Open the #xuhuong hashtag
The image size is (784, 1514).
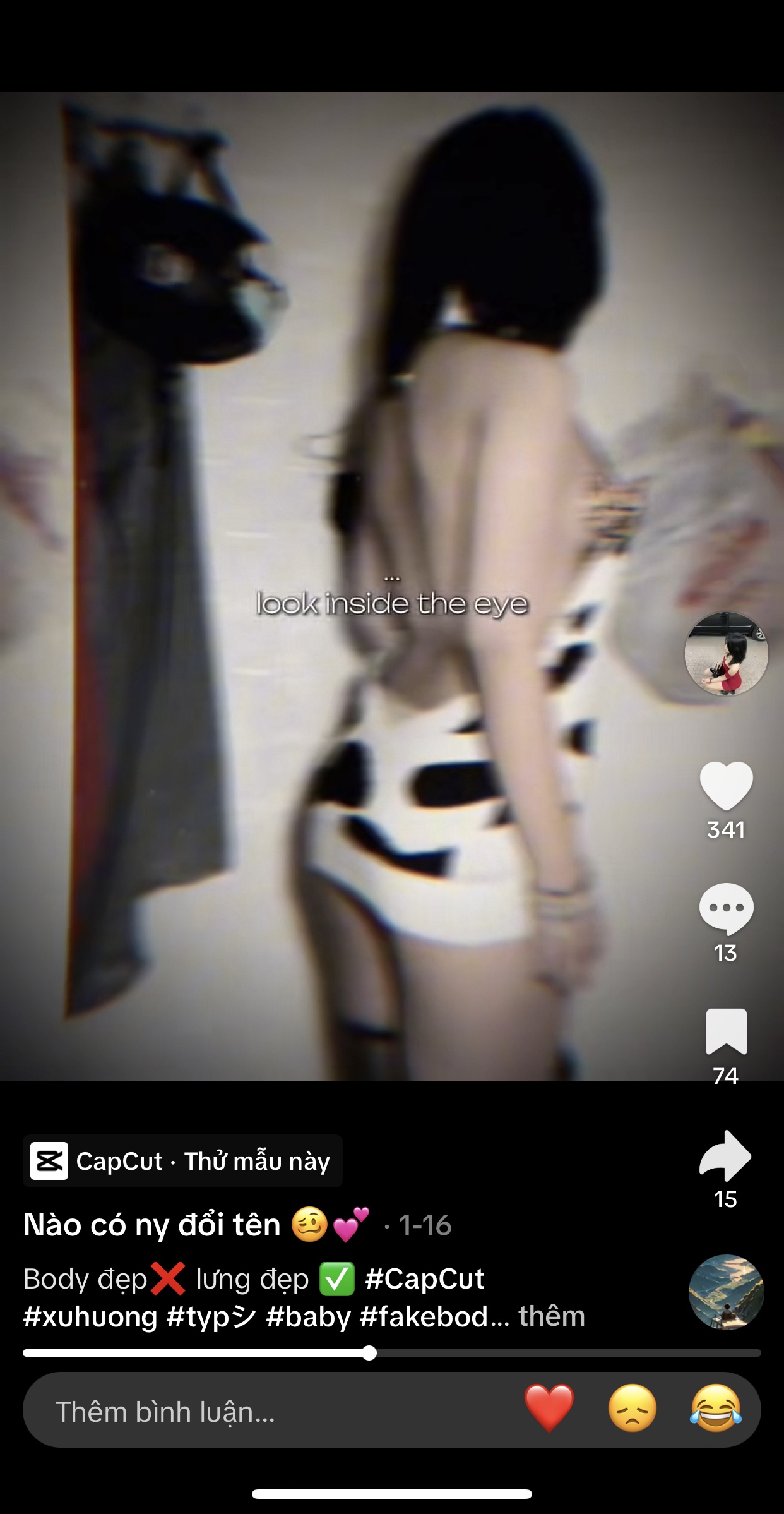[x=90, y=1317]
